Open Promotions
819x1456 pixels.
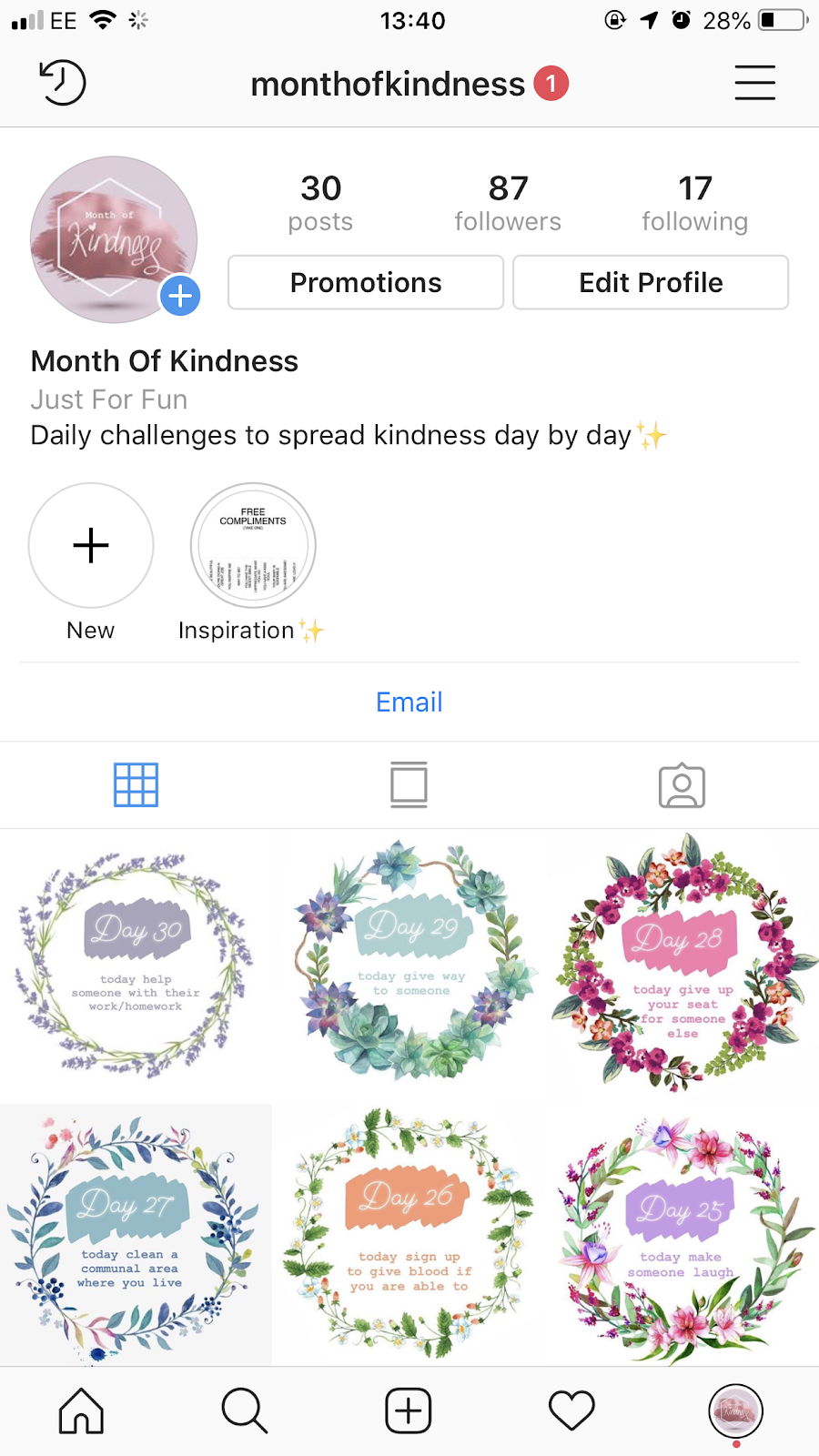pyautogui.click(x=365, y=283)
